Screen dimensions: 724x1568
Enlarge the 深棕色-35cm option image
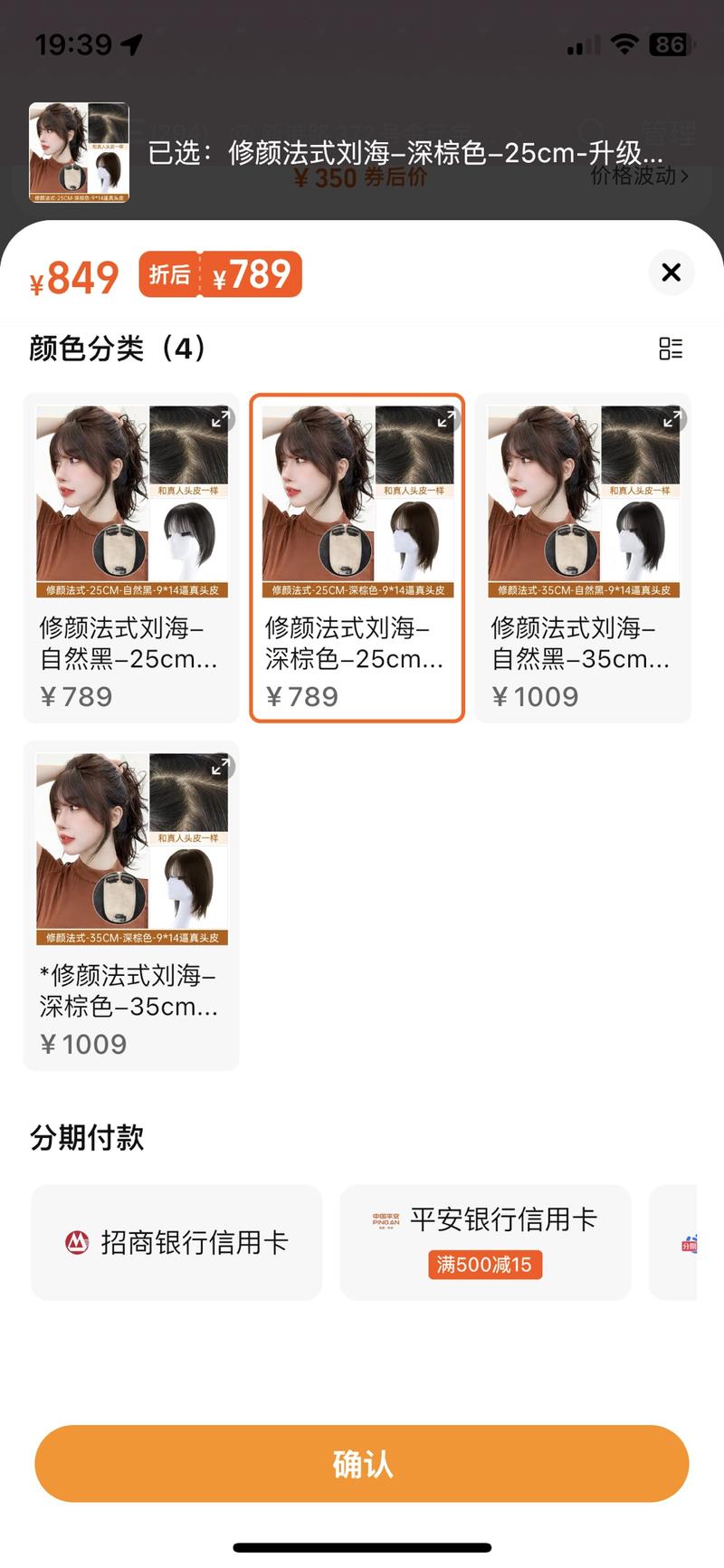(221, 768)
